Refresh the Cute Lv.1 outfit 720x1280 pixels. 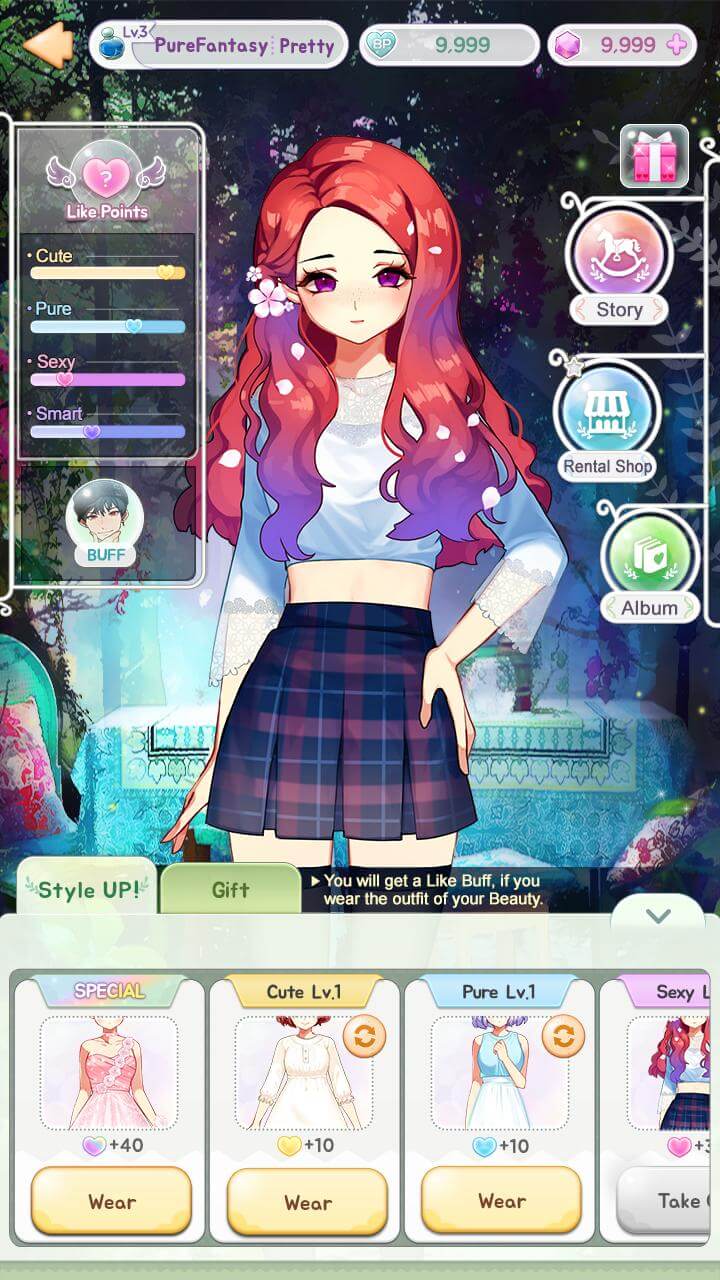tap(364, 1037)
